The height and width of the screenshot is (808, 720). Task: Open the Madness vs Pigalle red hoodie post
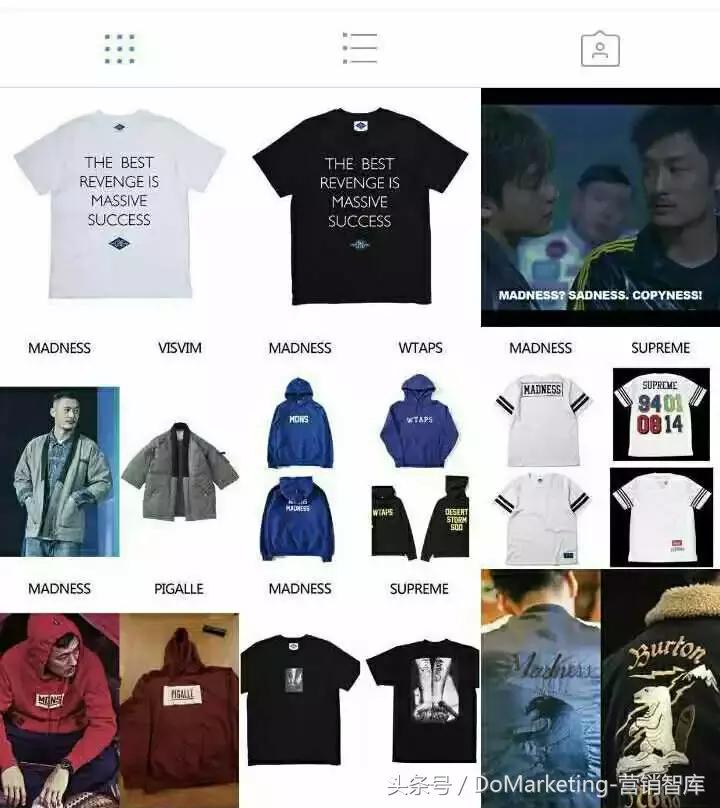click(119, 700)
